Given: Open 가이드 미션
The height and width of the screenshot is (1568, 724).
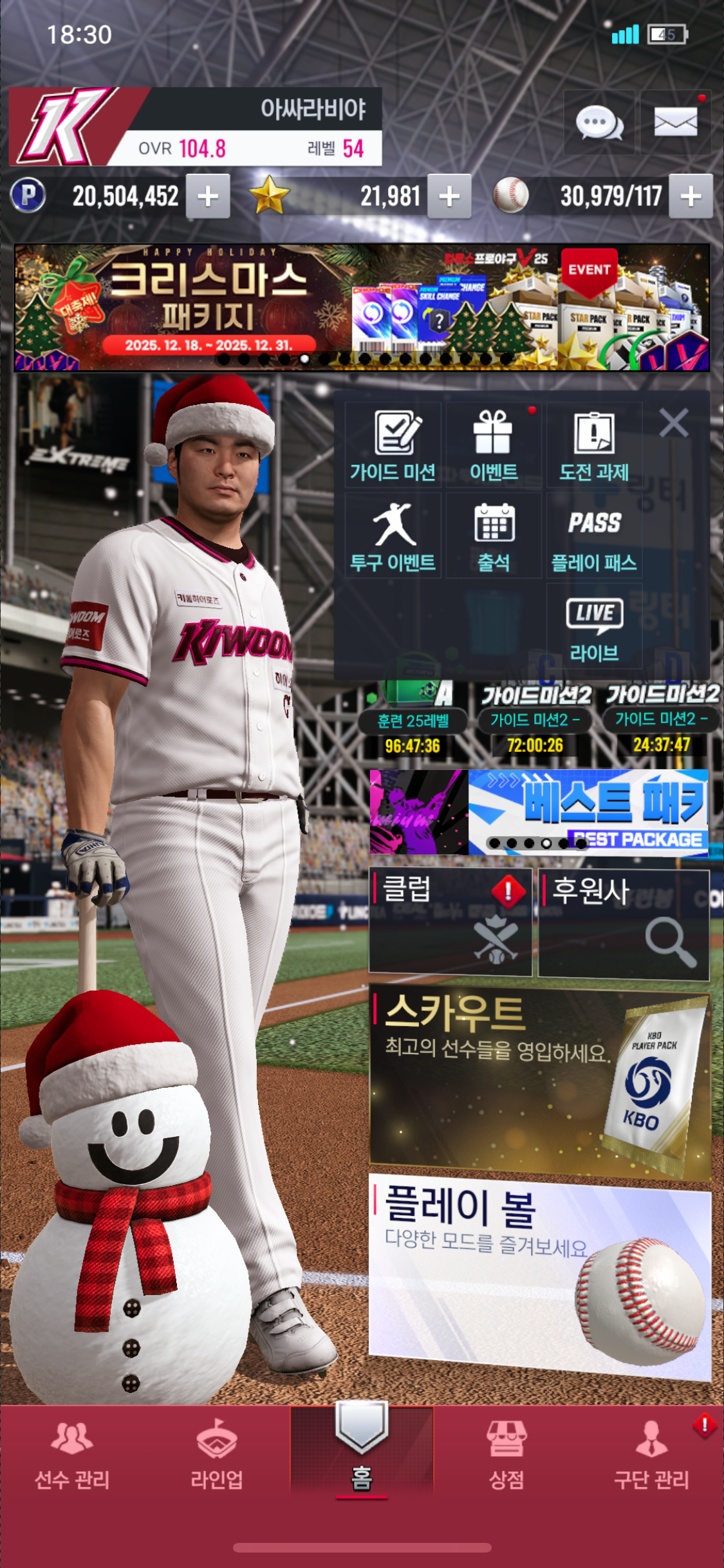Looking at the screenshot, I should 393,445.
